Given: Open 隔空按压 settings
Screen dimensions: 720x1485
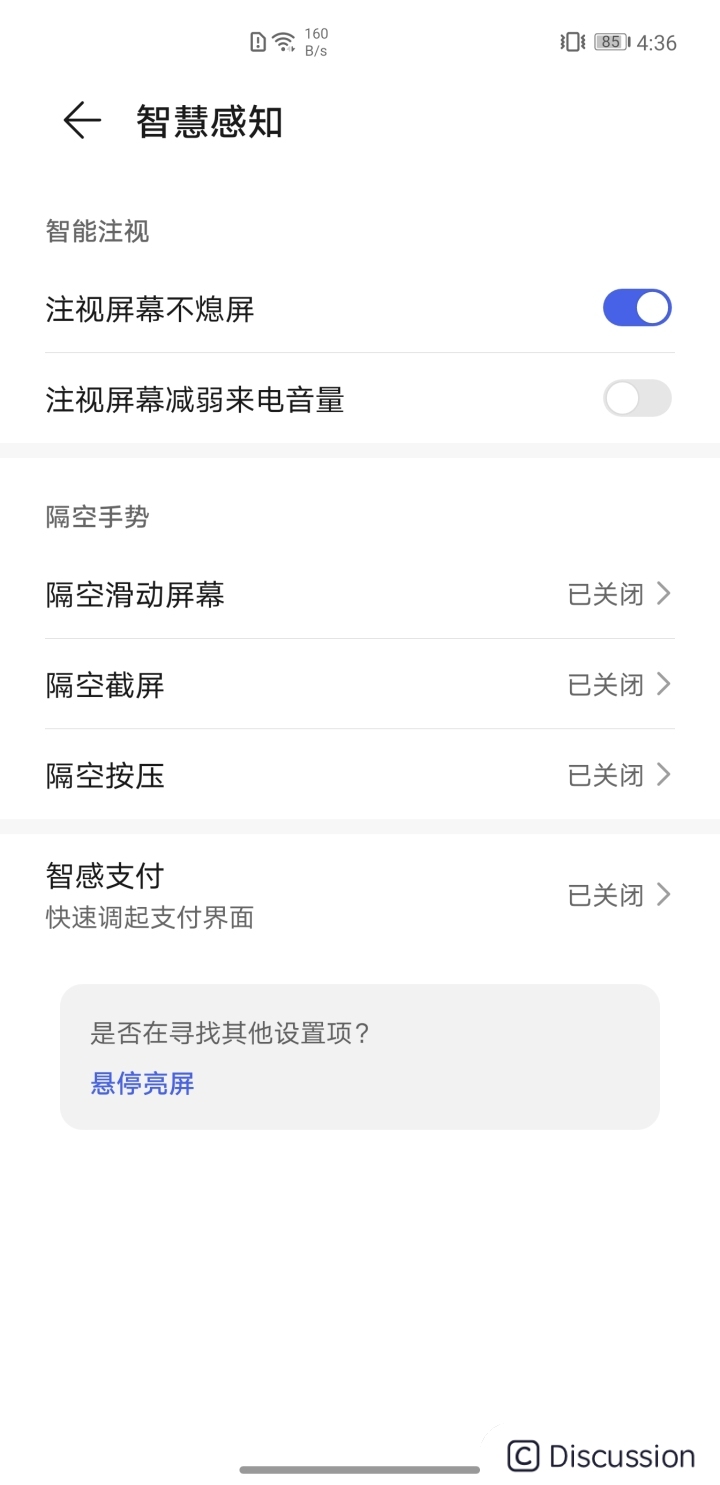Looking at the screenshot, I should 360,775.
